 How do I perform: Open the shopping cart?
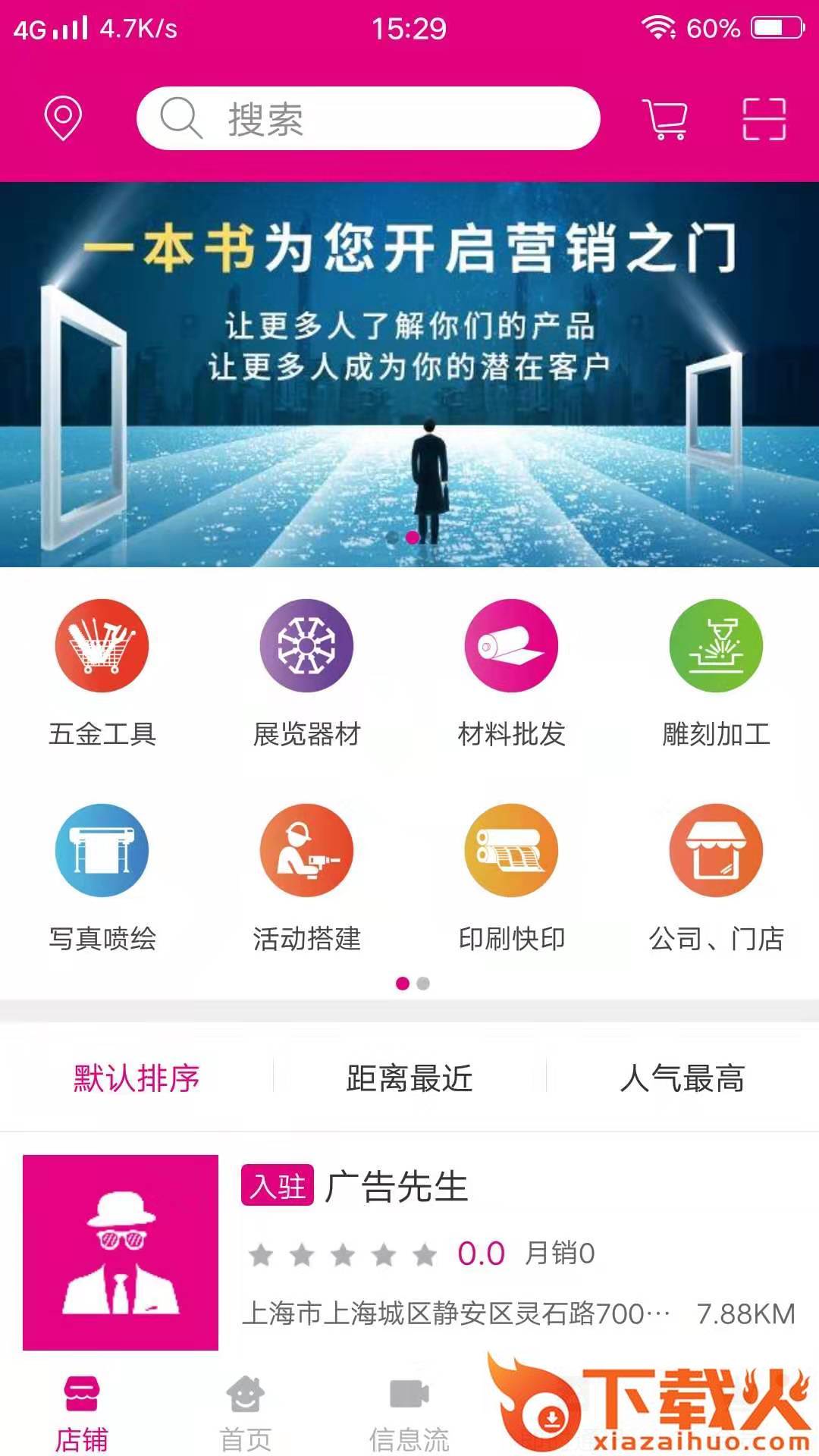point(665,119)
